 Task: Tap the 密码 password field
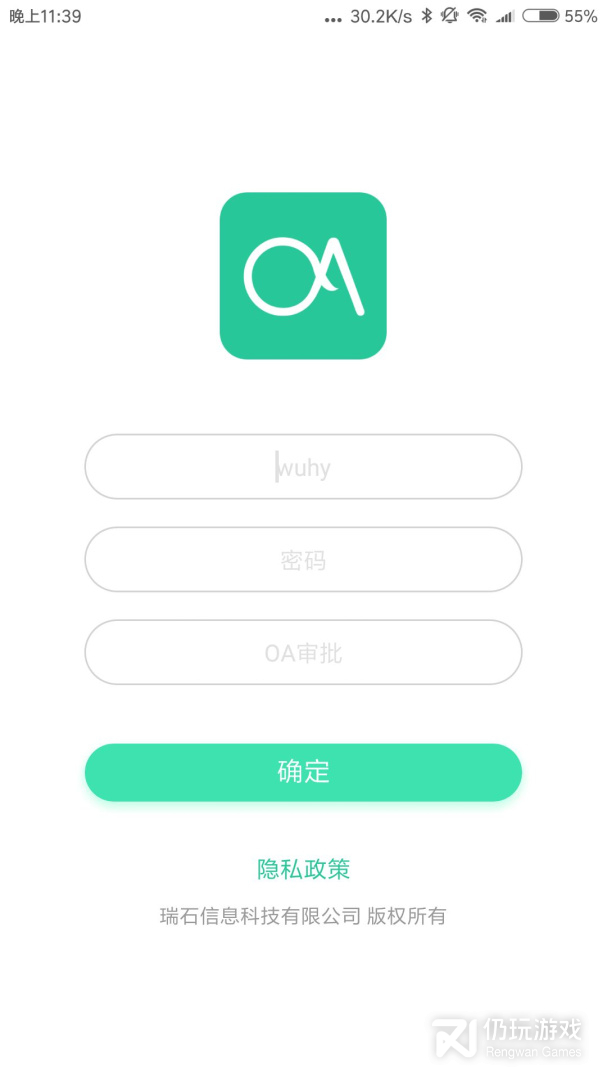pyautogui.click(x=303, y=559)
